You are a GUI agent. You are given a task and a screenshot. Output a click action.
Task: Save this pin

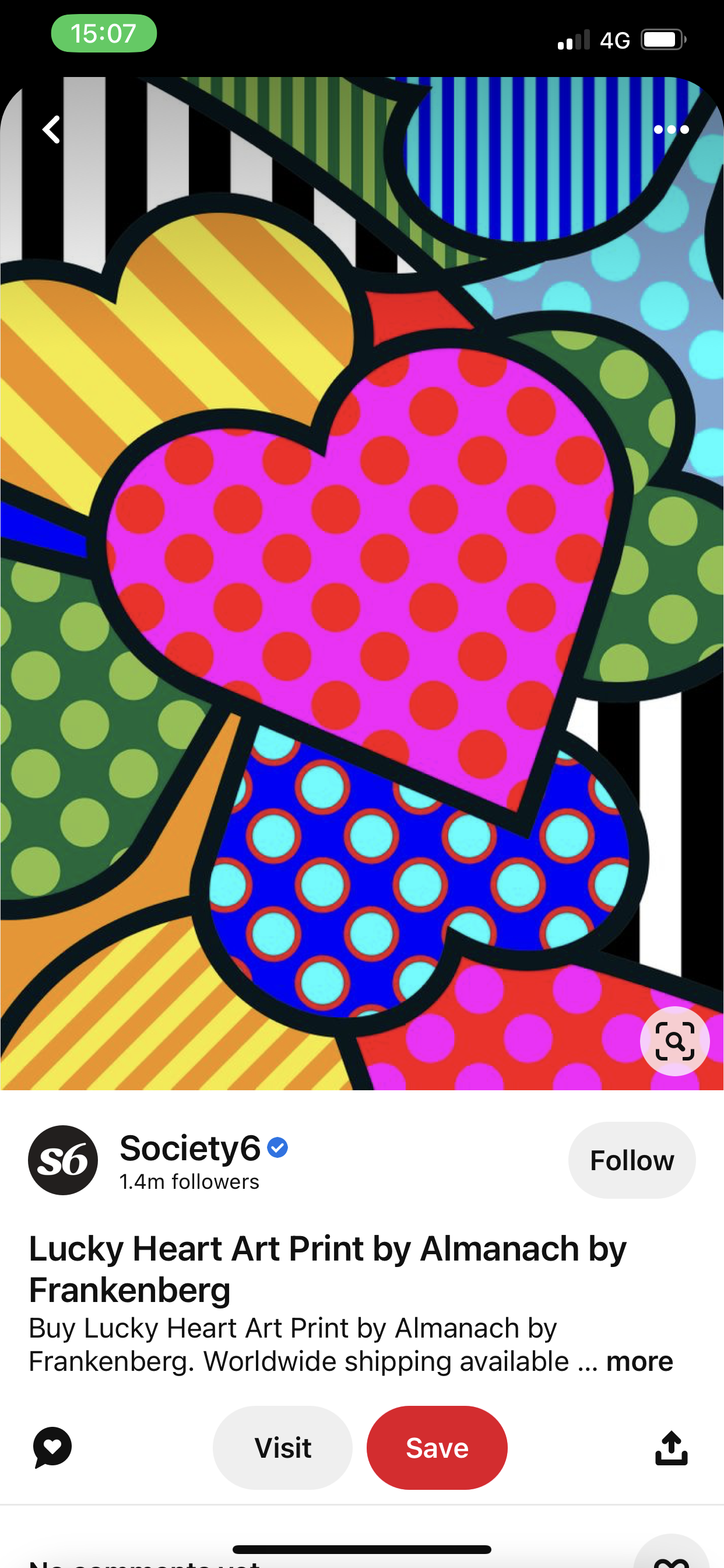tap(437, 1447)
